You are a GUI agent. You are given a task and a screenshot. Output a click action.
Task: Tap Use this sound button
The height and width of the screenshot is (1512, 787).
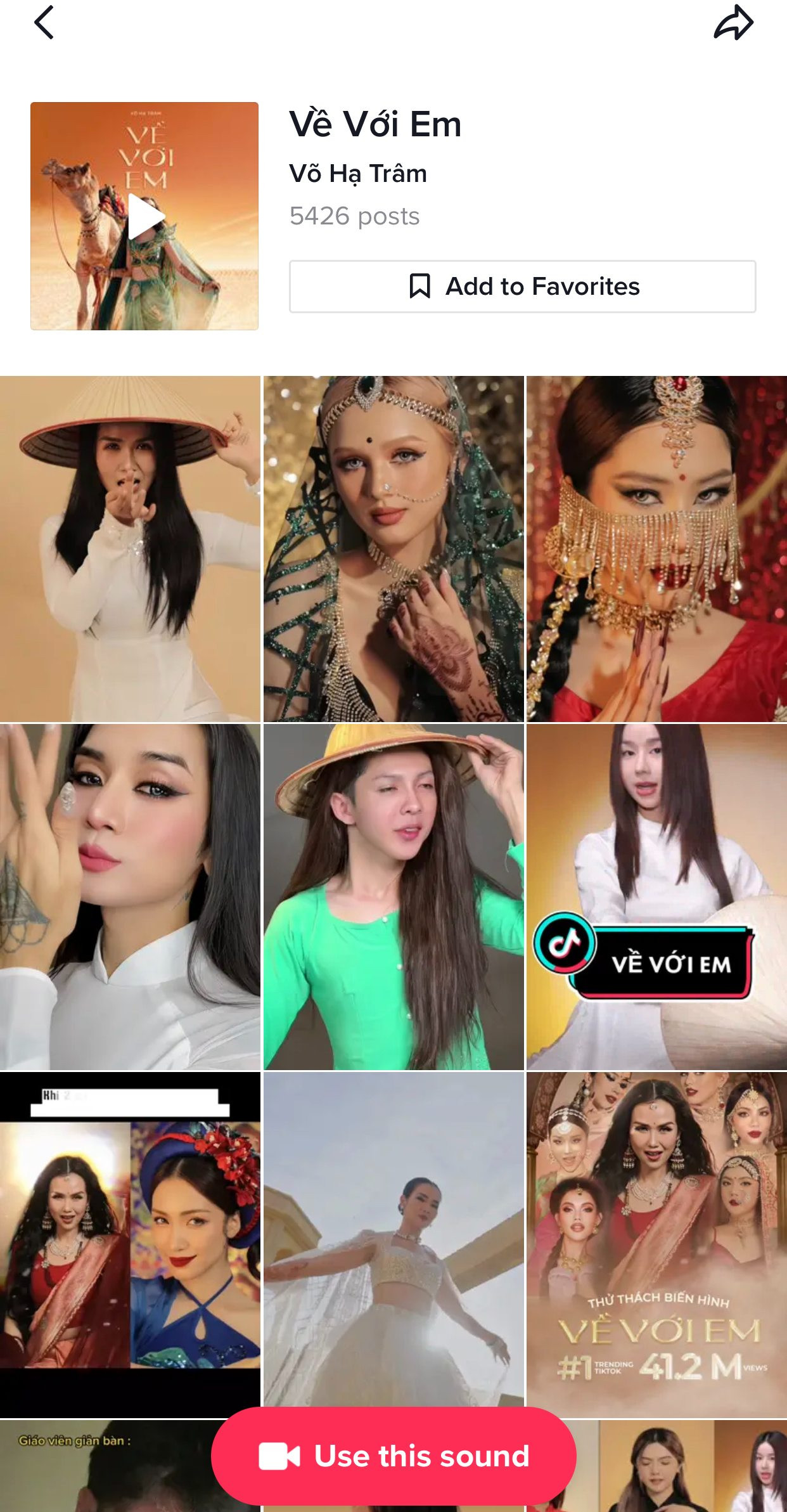click(393, 1456)
